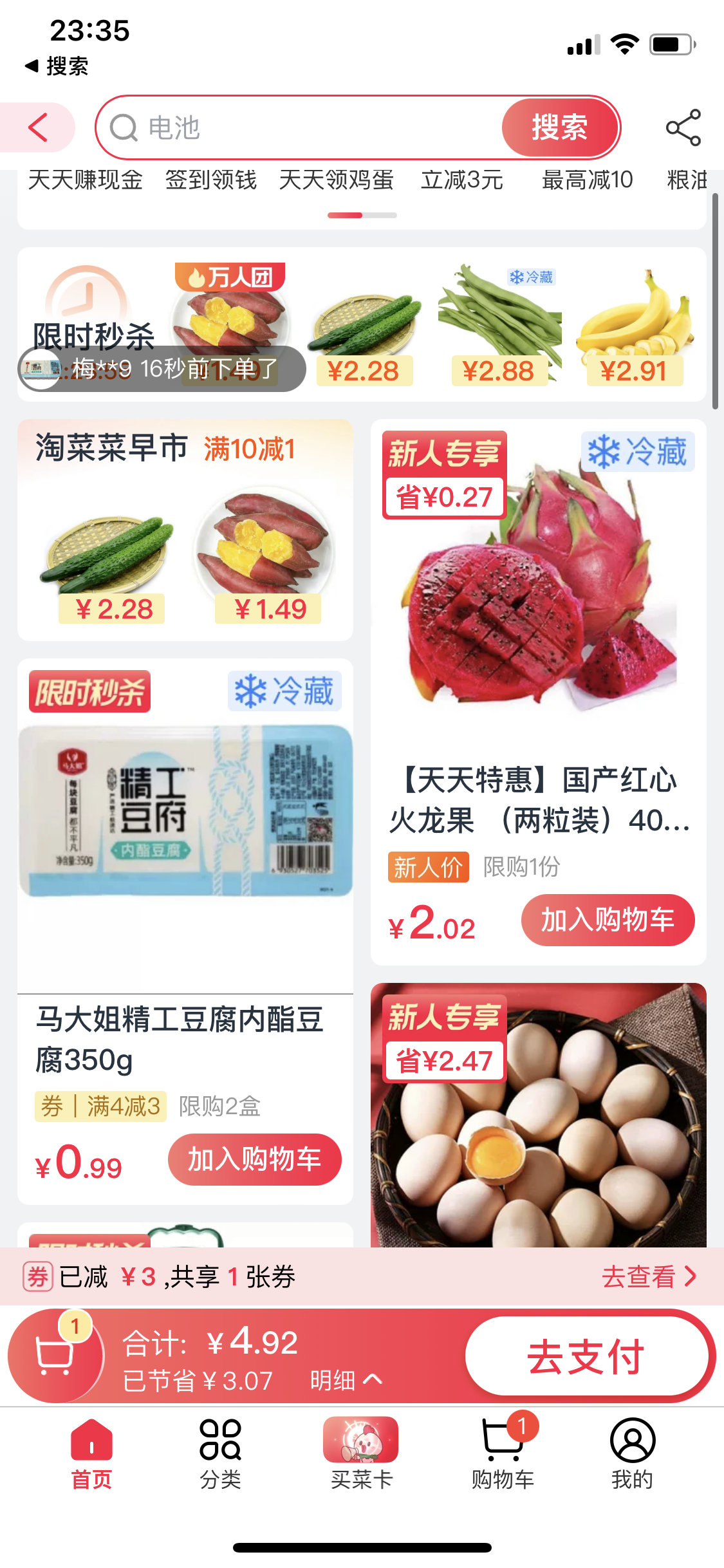Go back using the red arrow
Screen dimensions: 724x1568
point(39,127)
